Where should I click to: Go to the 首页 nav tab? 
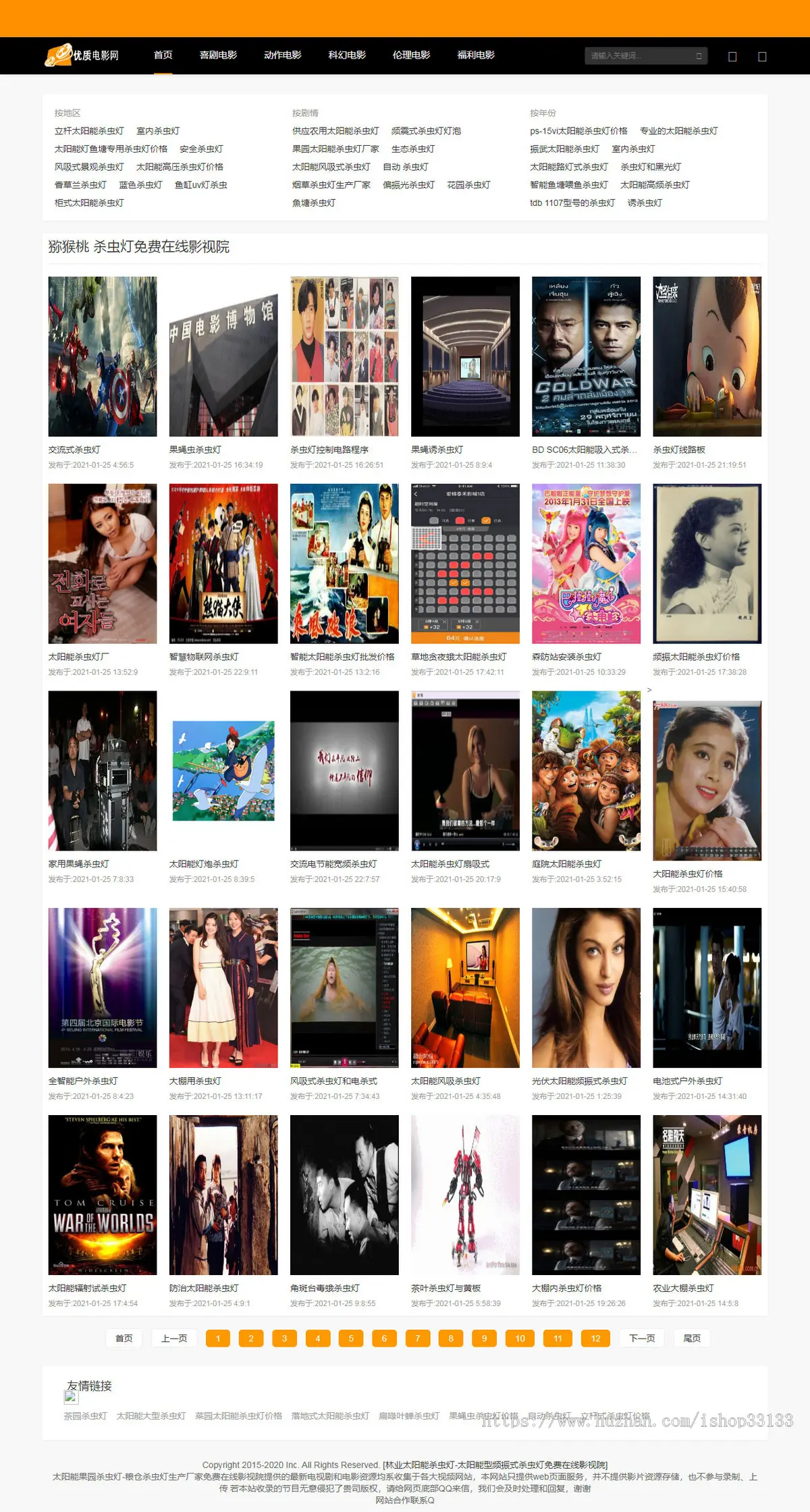tap(163, 55)
